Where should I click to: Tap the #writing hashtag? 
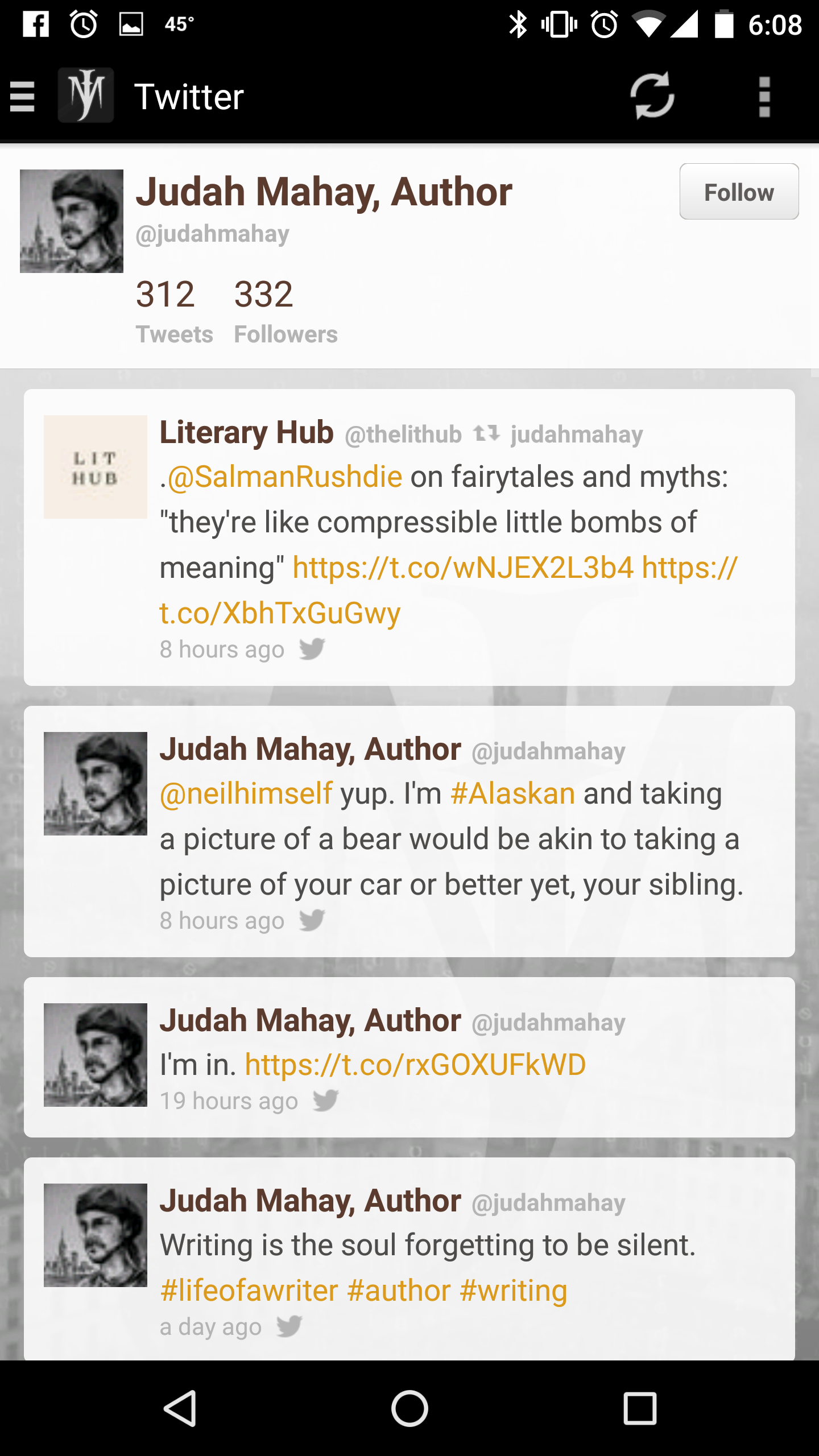tap(513, 1290)
